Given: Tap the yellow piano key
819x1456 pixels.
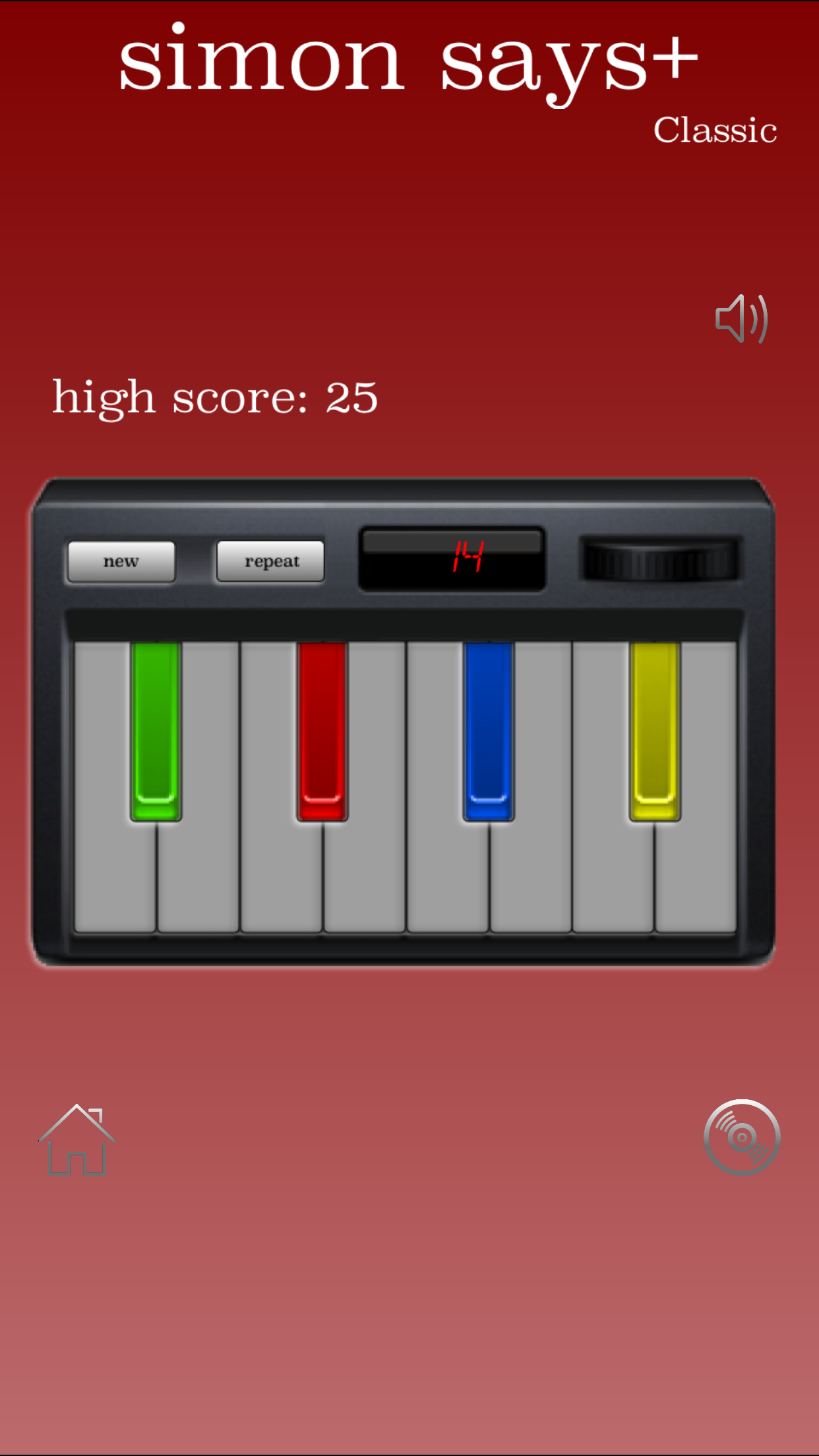Looking at the screenshot, I should pos(655,731).
